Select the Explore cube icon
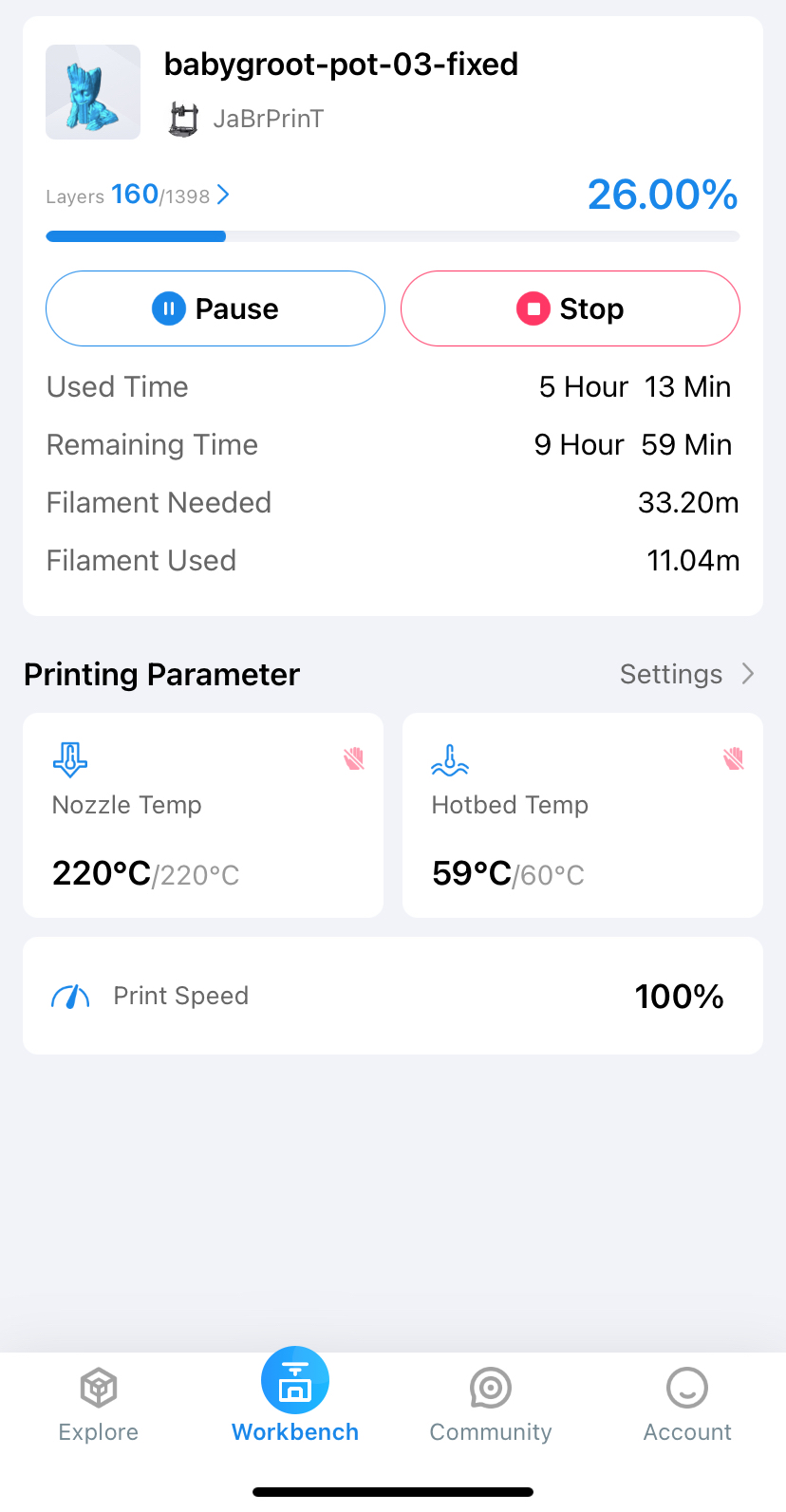Image resolution: width=786 pixels, height=1512 pixels. point(98,1388)
